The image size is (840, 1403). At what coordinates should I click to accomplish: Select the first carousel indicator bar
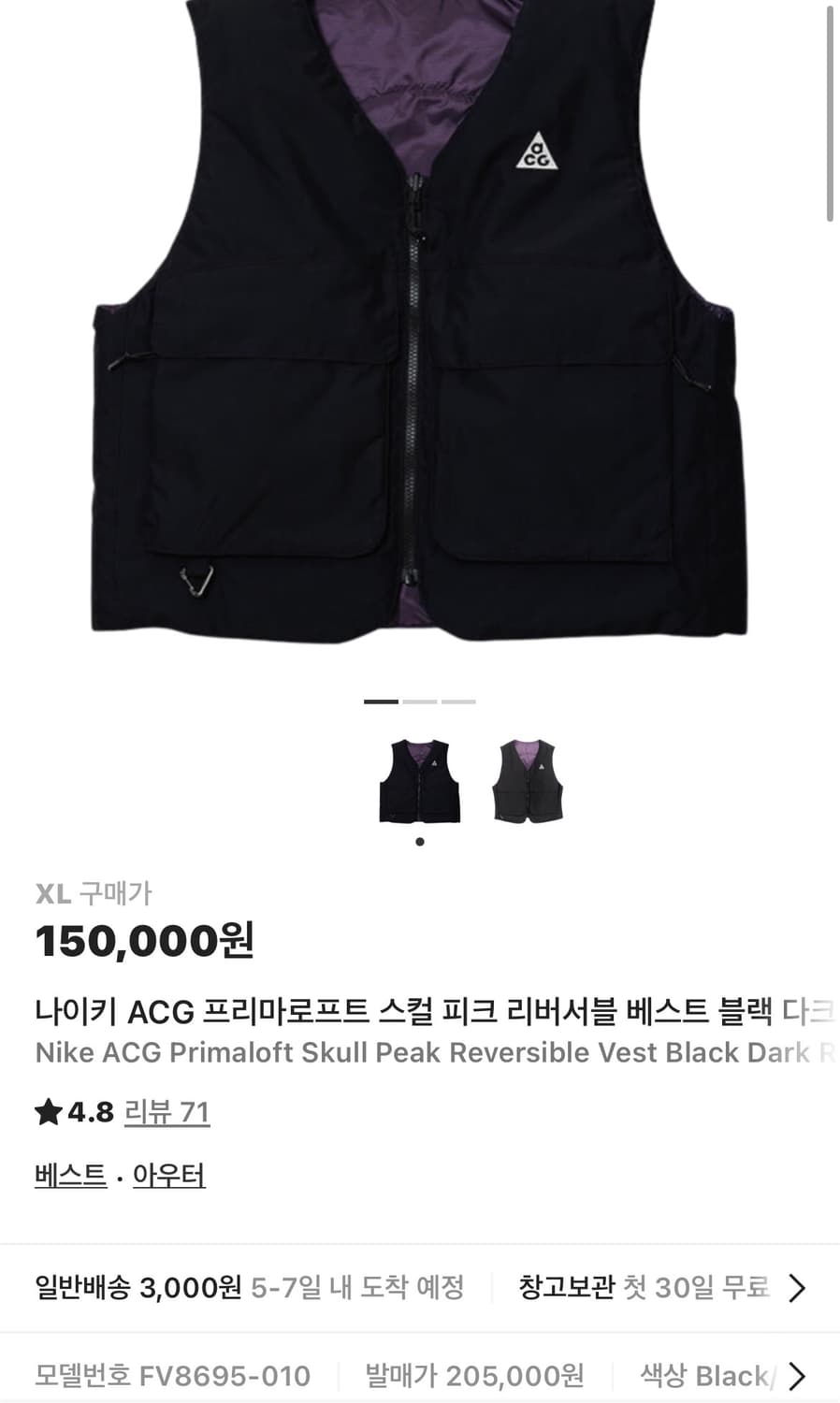click(380, 700)
